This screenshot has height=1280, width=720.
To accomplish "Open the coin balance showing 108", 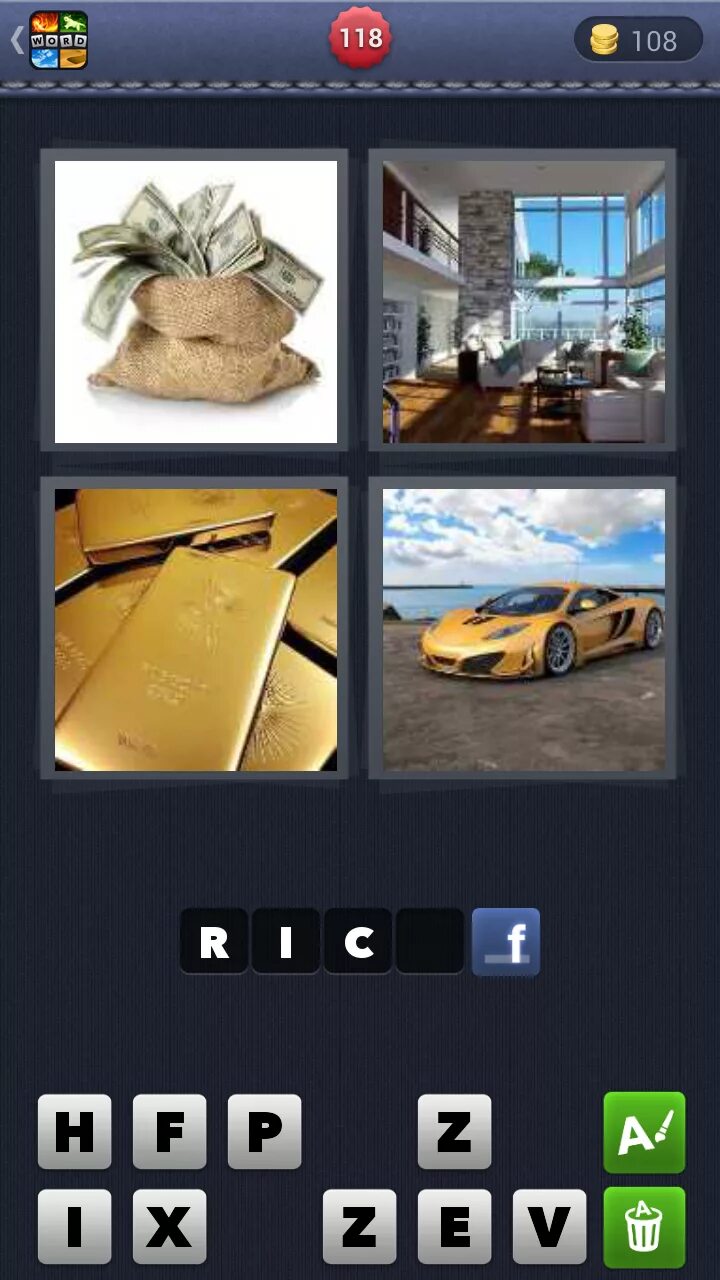I will pos(638,40).
